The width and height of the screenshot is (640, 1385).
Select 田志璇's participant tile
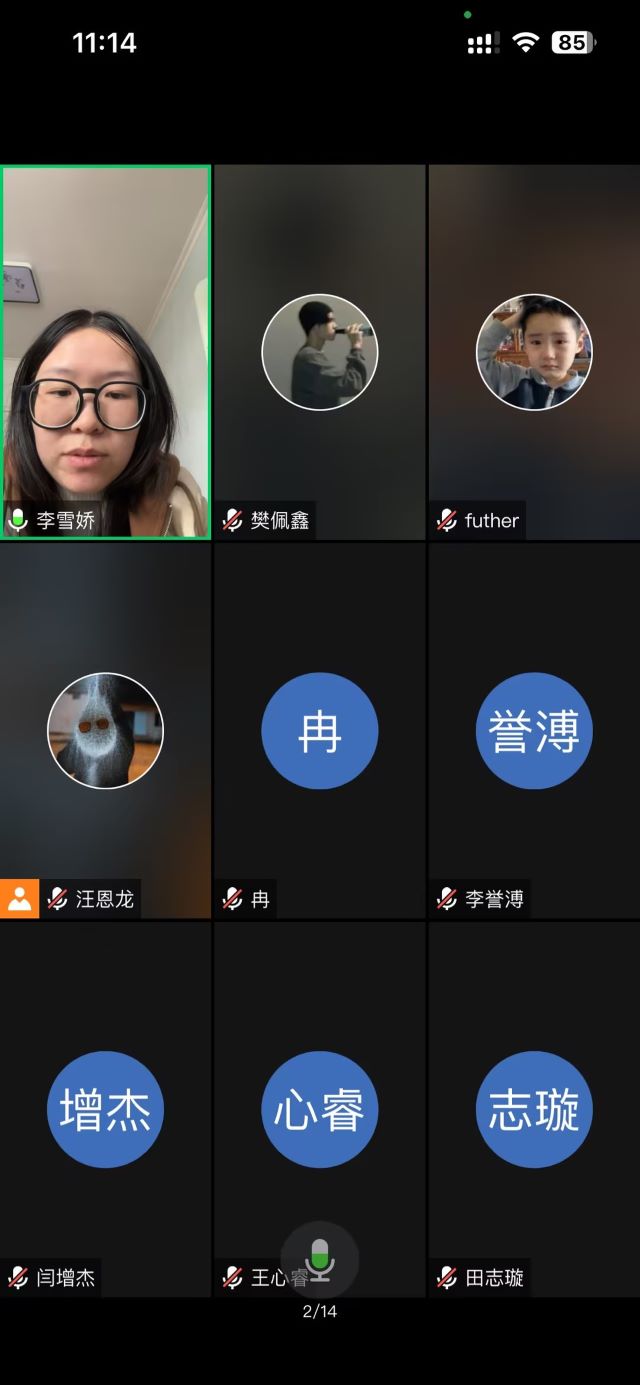point(533,1108)
